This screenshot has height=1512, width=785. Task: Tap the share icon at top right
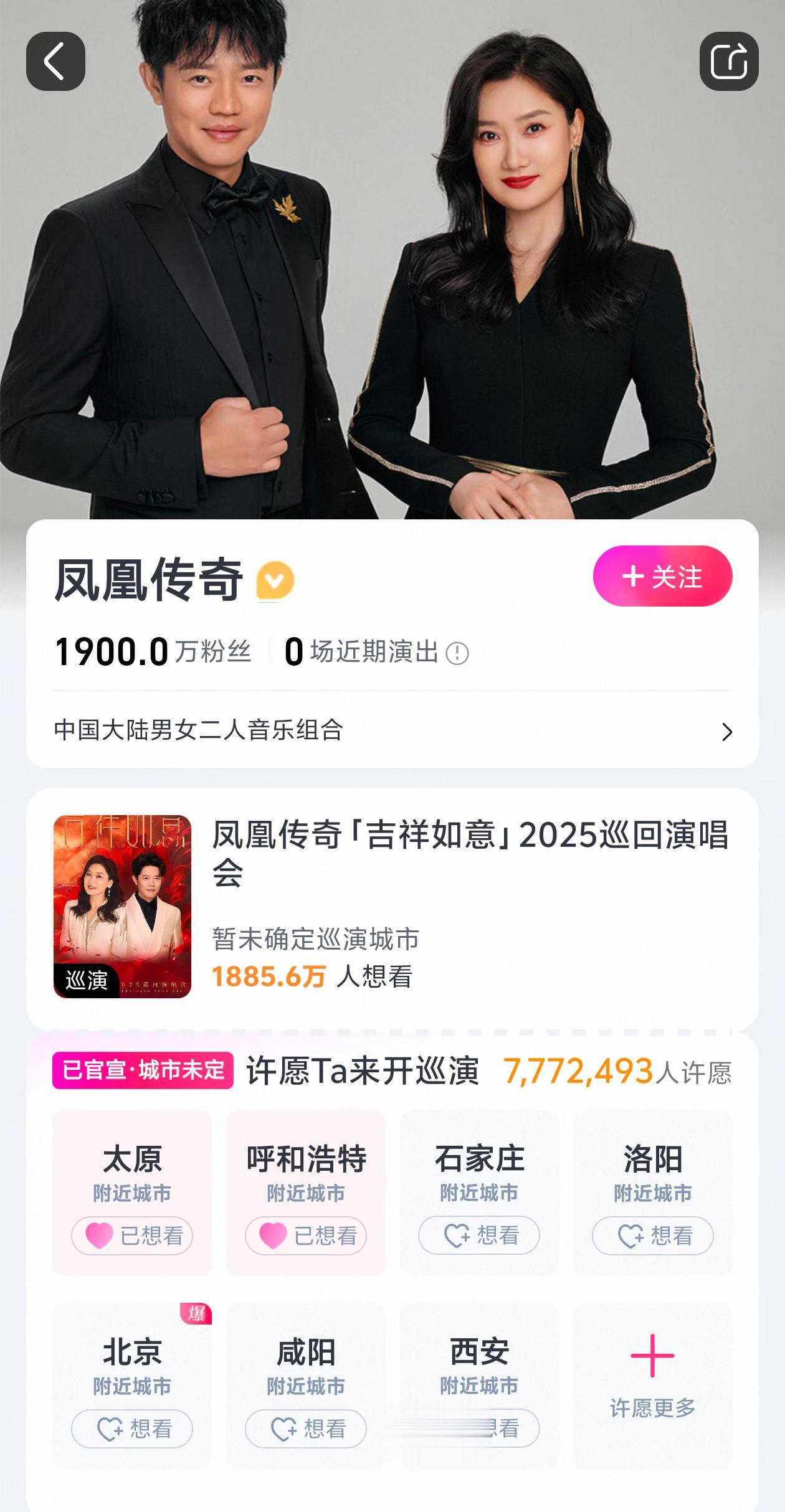click(730, 61)
